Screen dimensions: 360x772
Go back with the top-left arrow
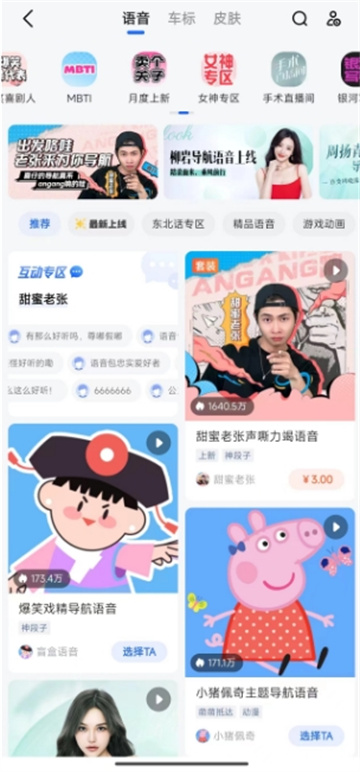coord(28,19)
